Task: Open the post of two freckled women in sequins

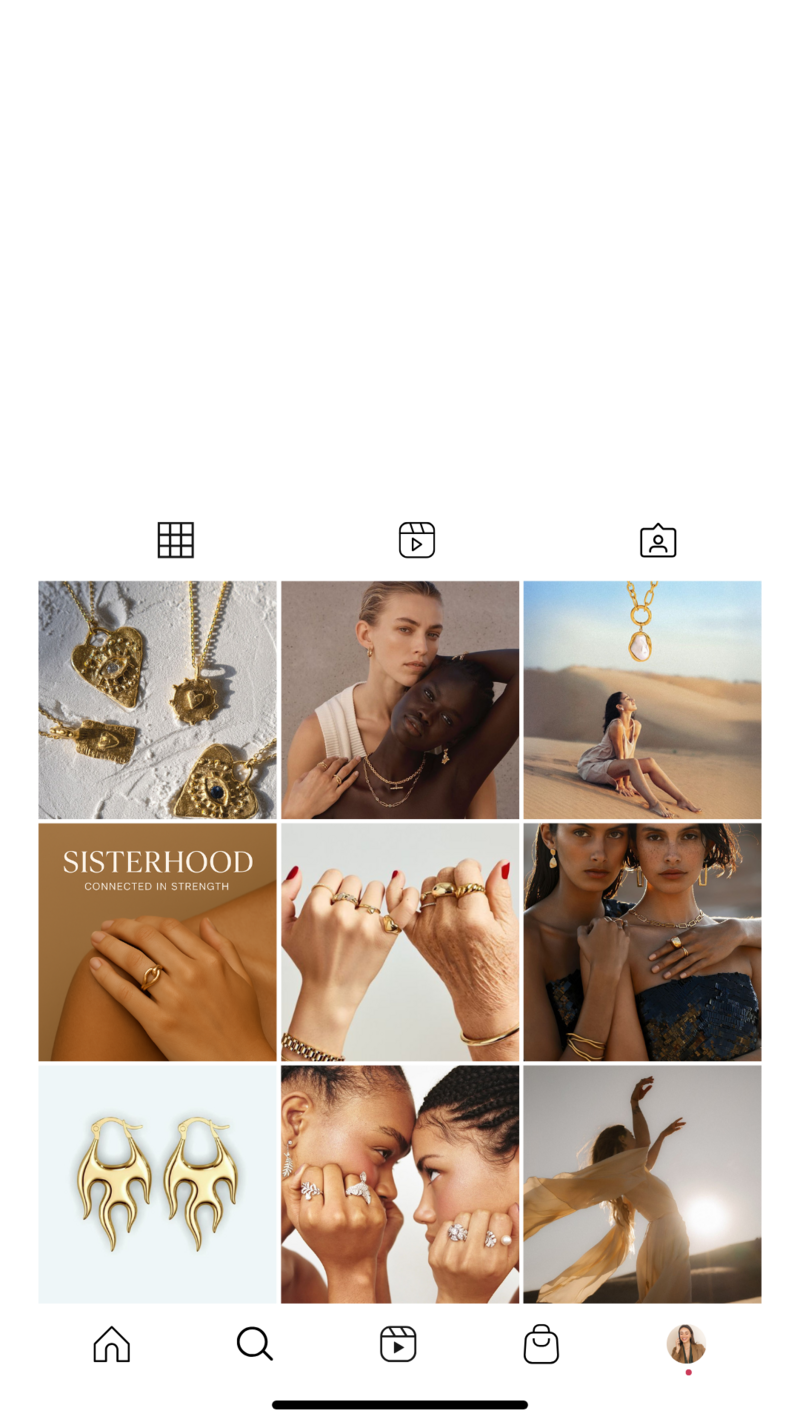Action: [x=642, y=942]
